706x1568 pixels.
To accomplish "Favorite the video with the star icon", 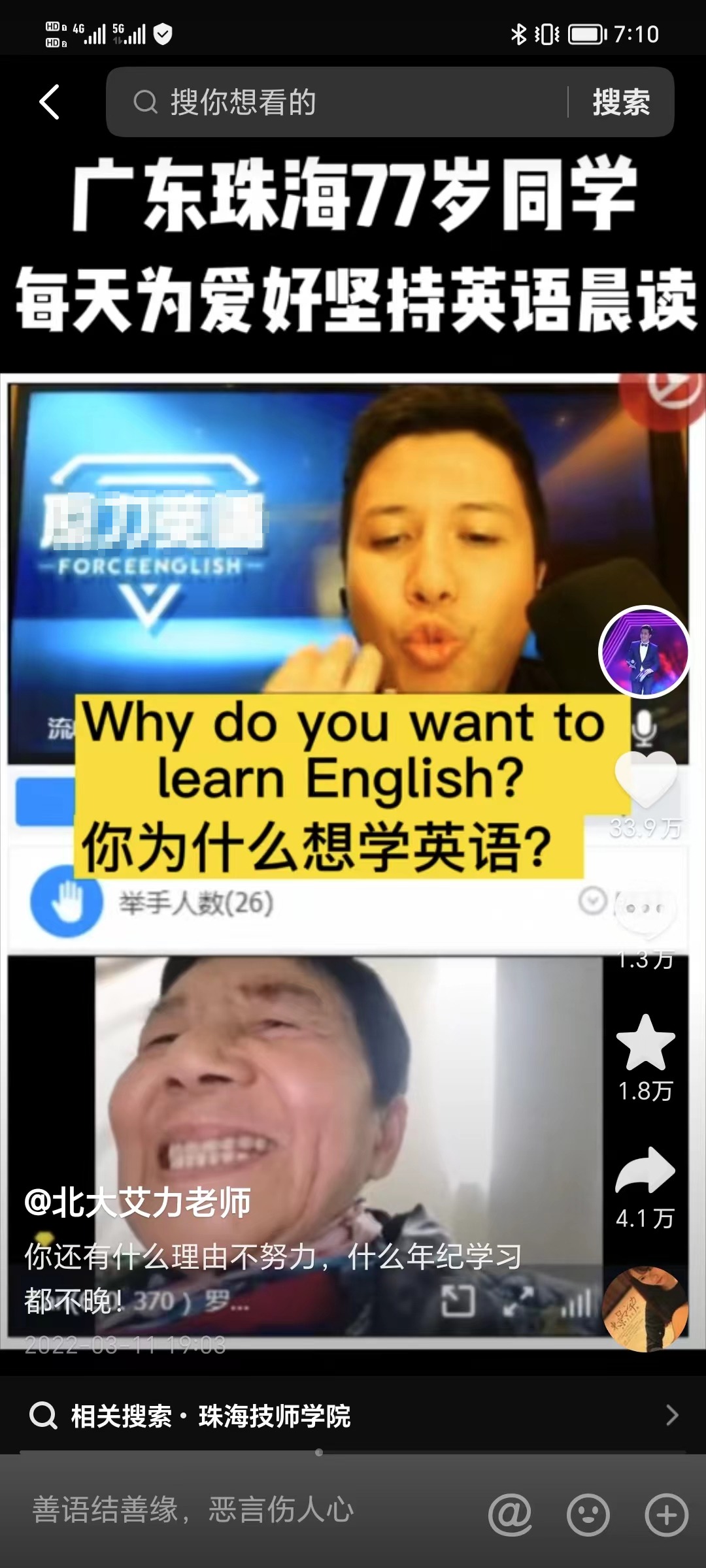I will coord(645,1043).
